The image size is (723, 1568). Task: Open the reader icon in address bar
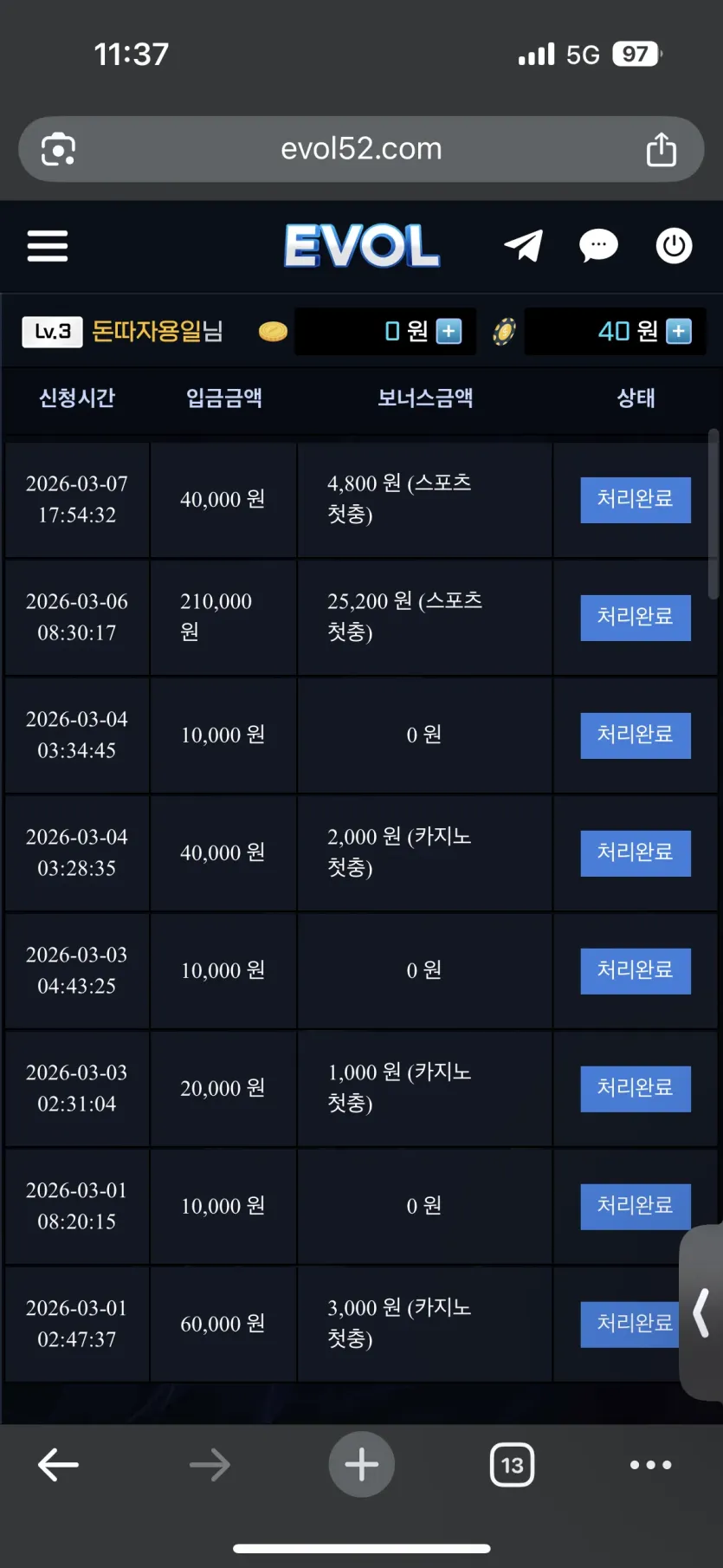[58, 149]
